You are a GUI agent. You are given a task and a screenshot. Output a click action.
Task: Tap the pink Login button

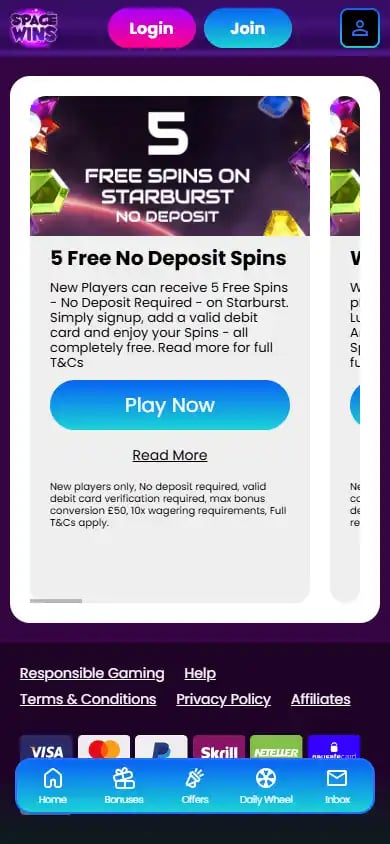click(x=152, y=28)
